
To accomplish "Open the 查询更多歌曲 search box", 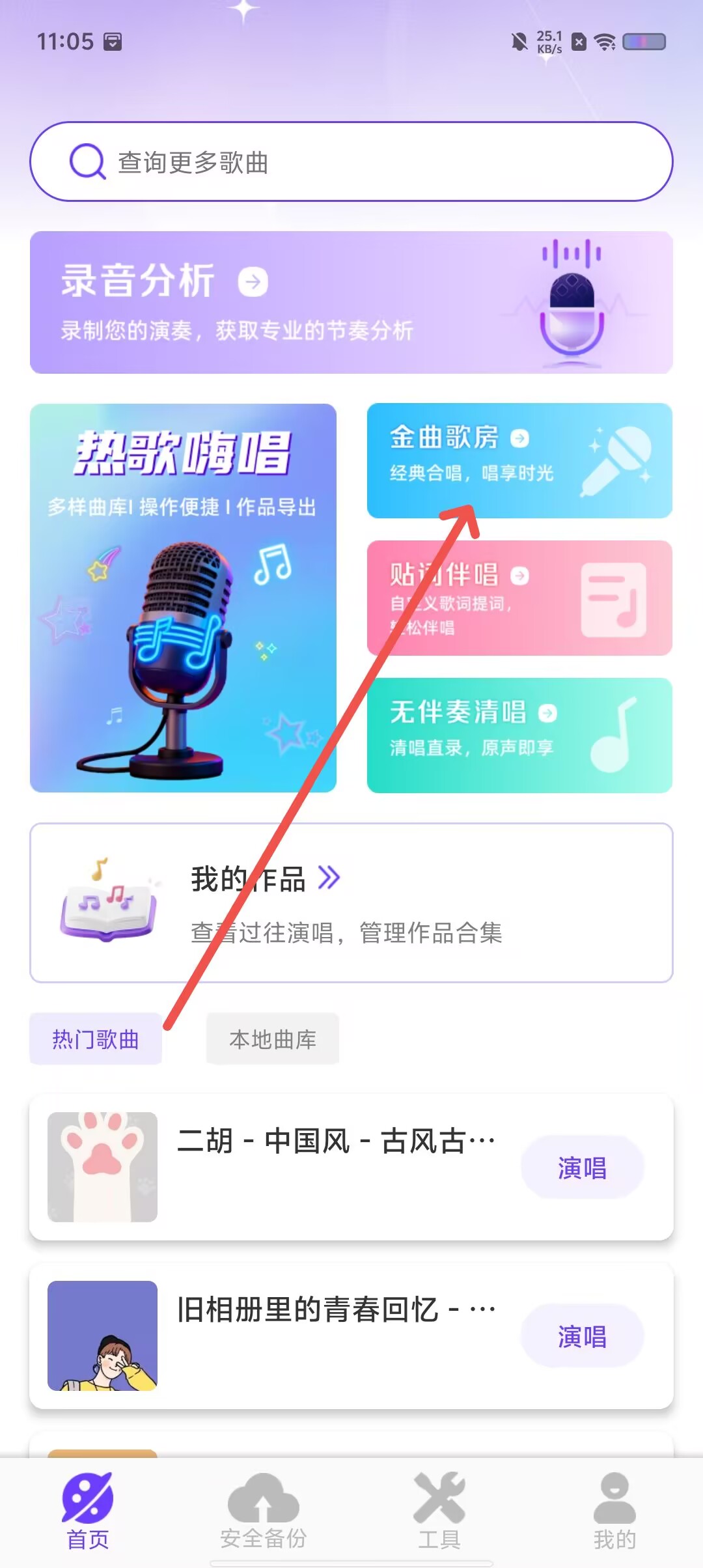I will point(351,161).
